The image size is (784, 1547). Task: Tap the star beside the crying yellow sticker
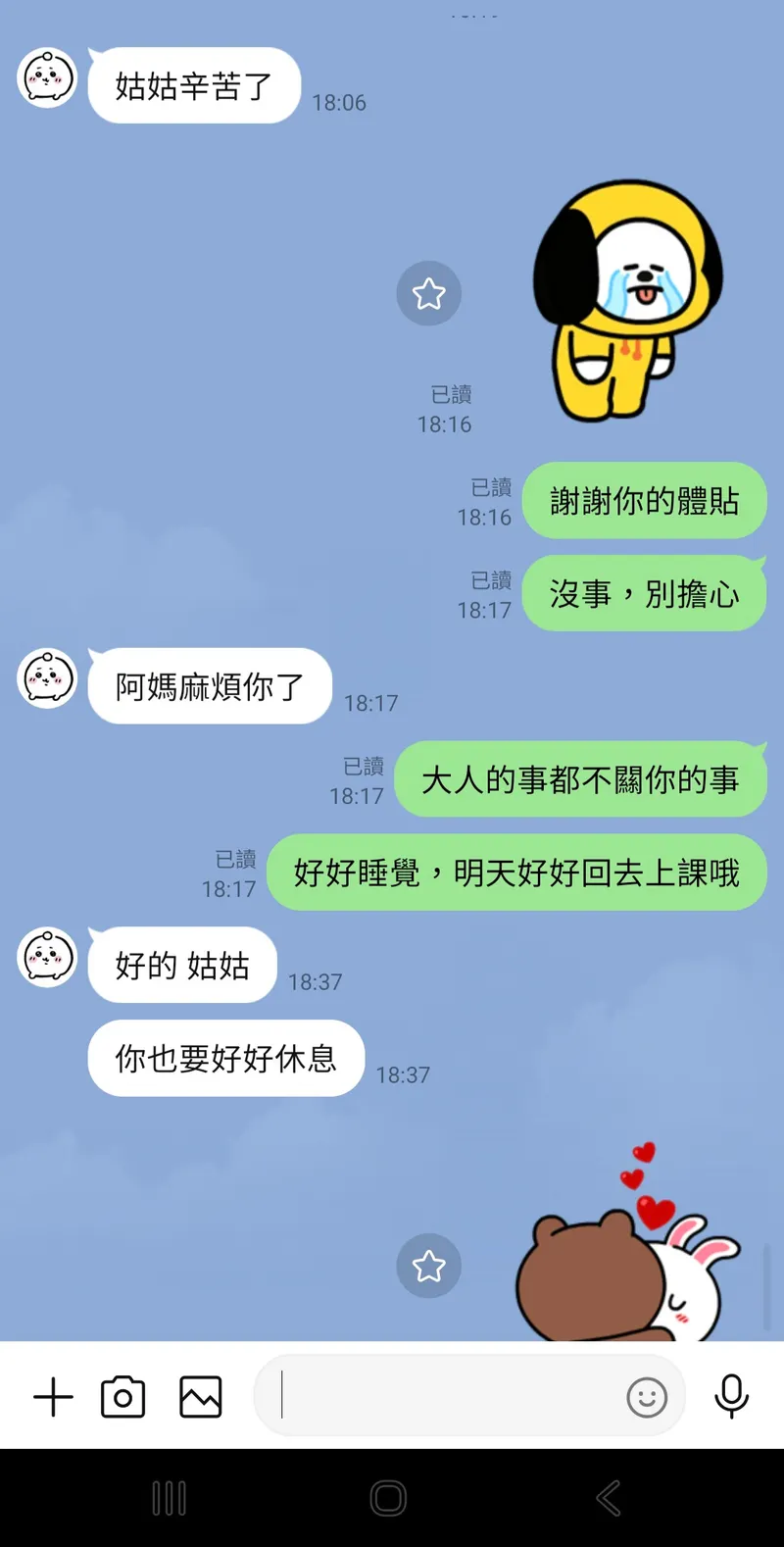tap(428, 293)
